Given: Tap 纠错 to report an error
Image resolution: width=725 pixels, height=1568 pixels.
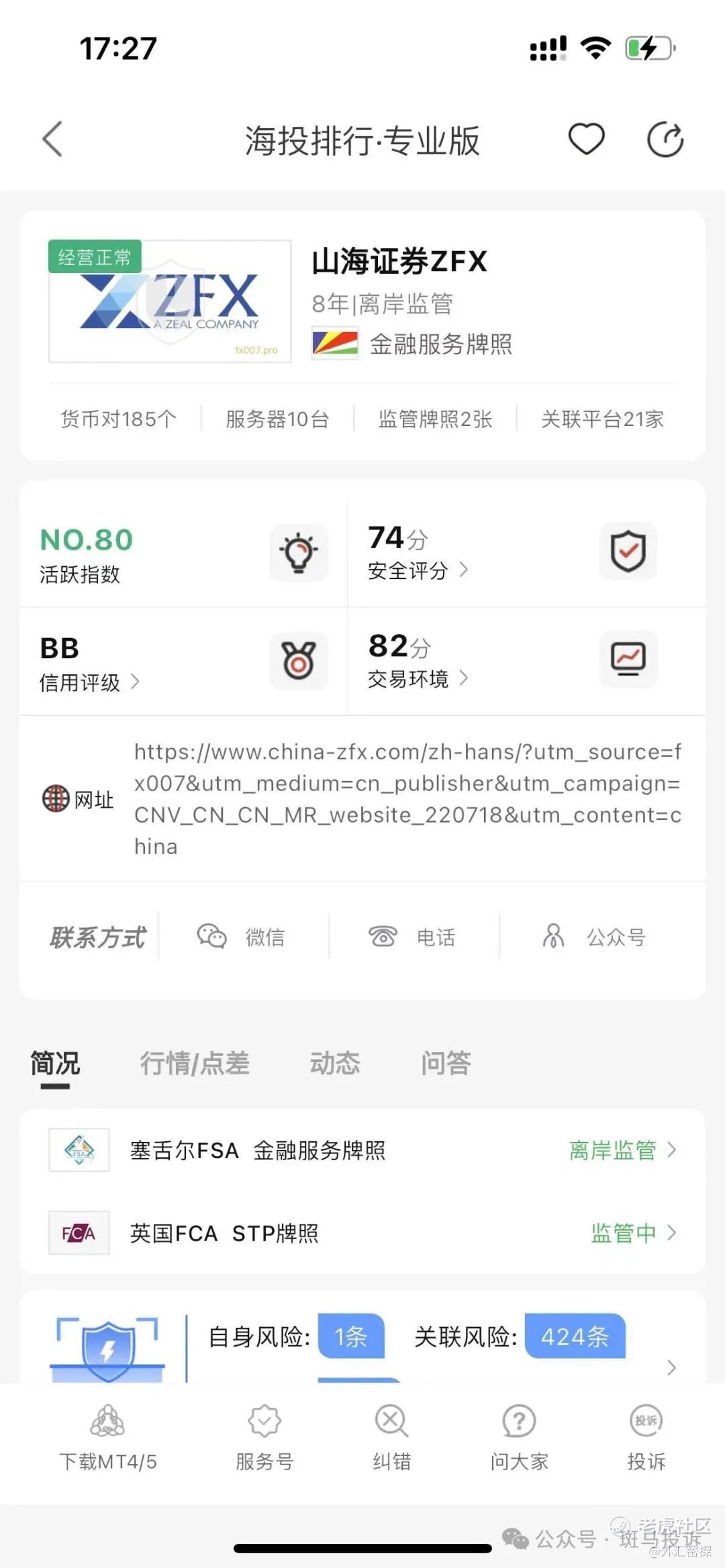Looking at the screenshot, I should pyautogui.click(x=392, y=1439).
